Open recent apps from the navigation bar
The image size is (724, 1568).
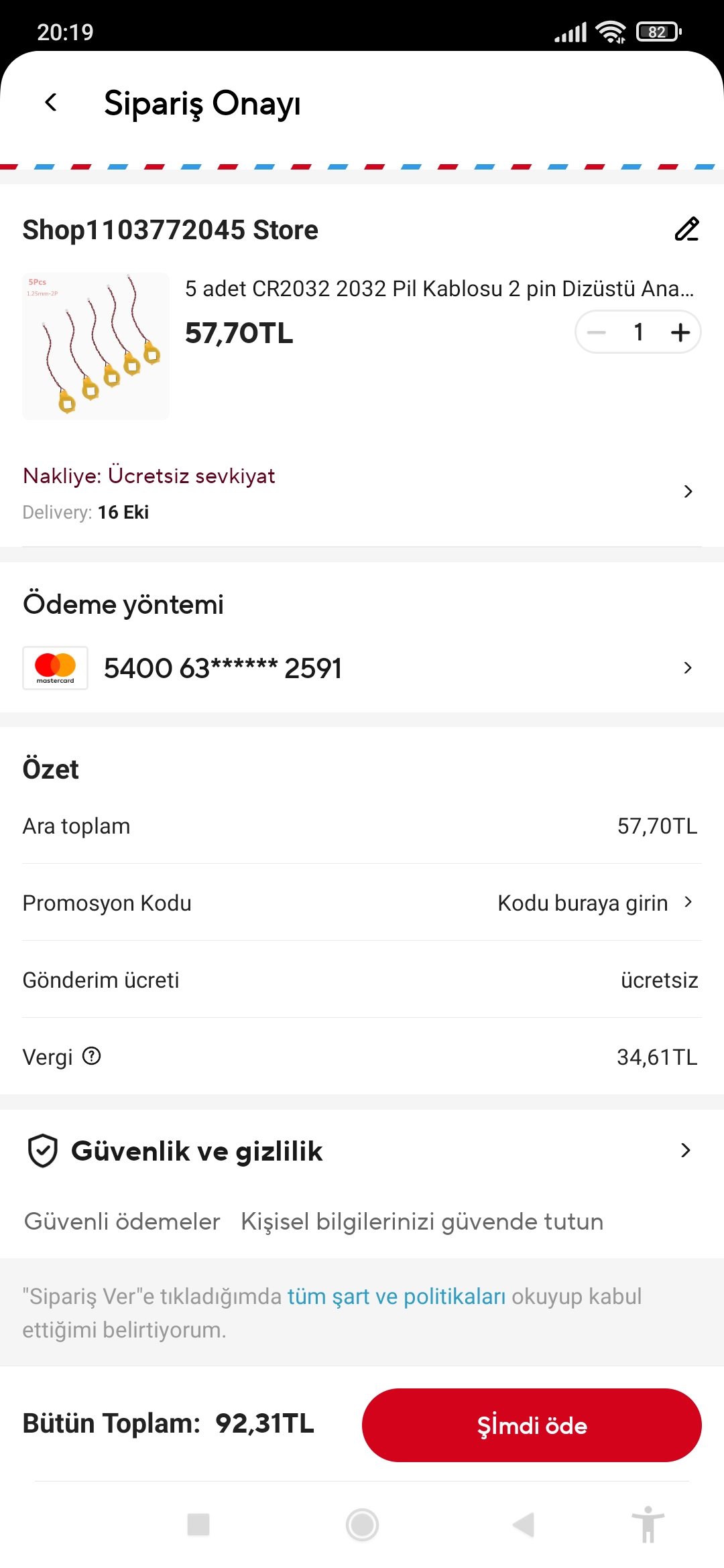coord(198,1525)
